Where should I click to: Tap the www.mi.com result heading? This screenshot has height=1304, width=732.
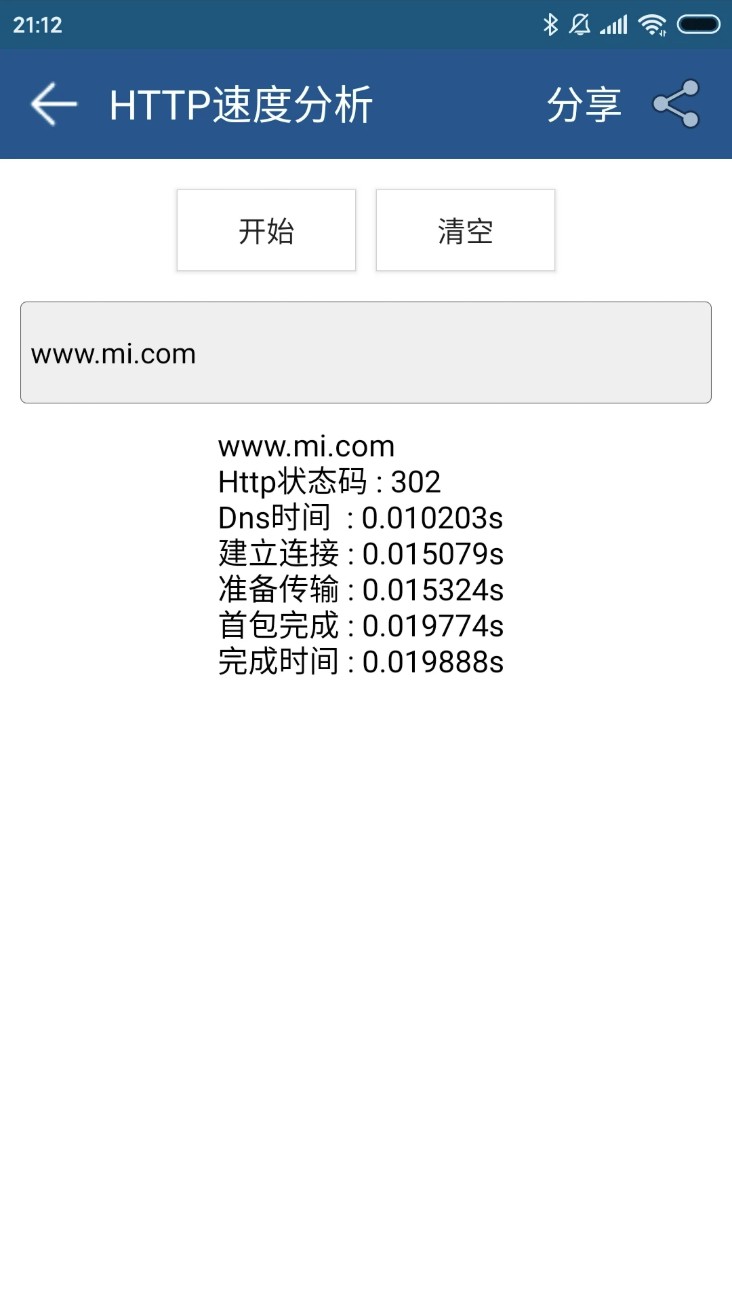305,445
